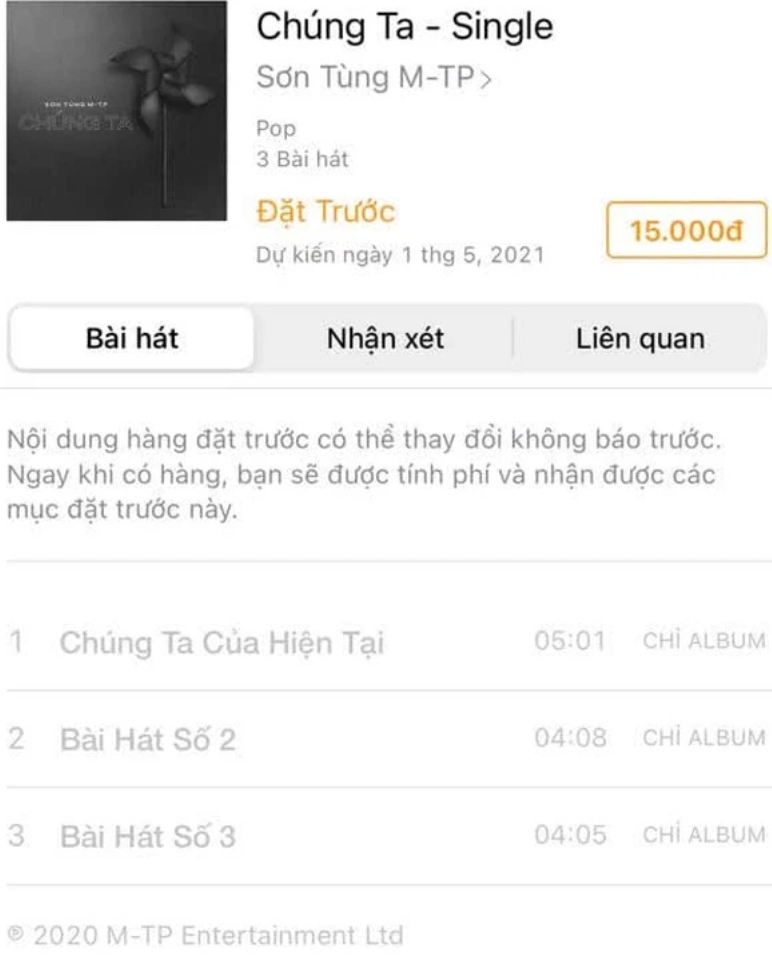Switch to the Liên quan tab

click(x=640, y=339)
